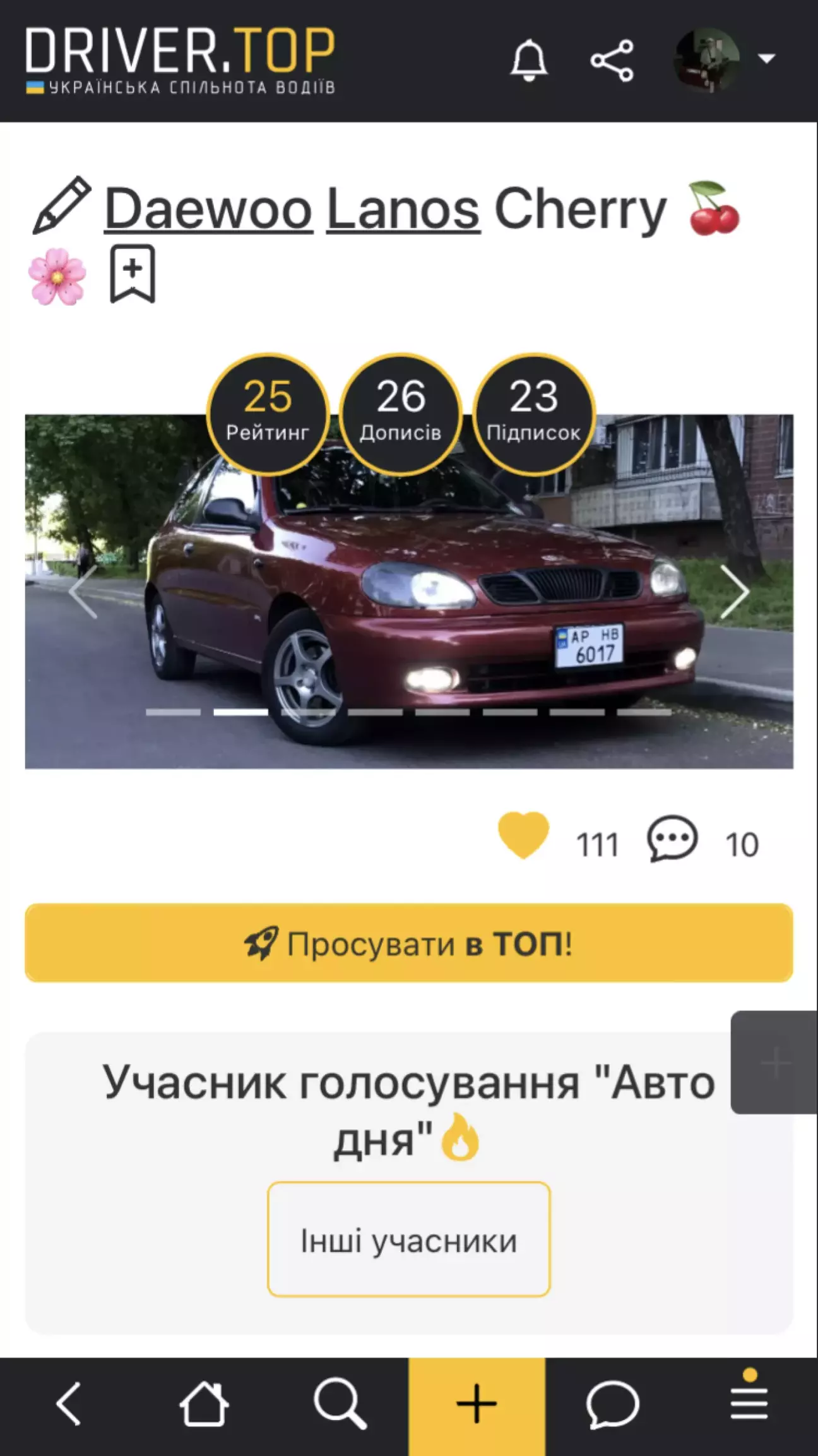Tap the Просувати в ТОП button

coord(408,943)
